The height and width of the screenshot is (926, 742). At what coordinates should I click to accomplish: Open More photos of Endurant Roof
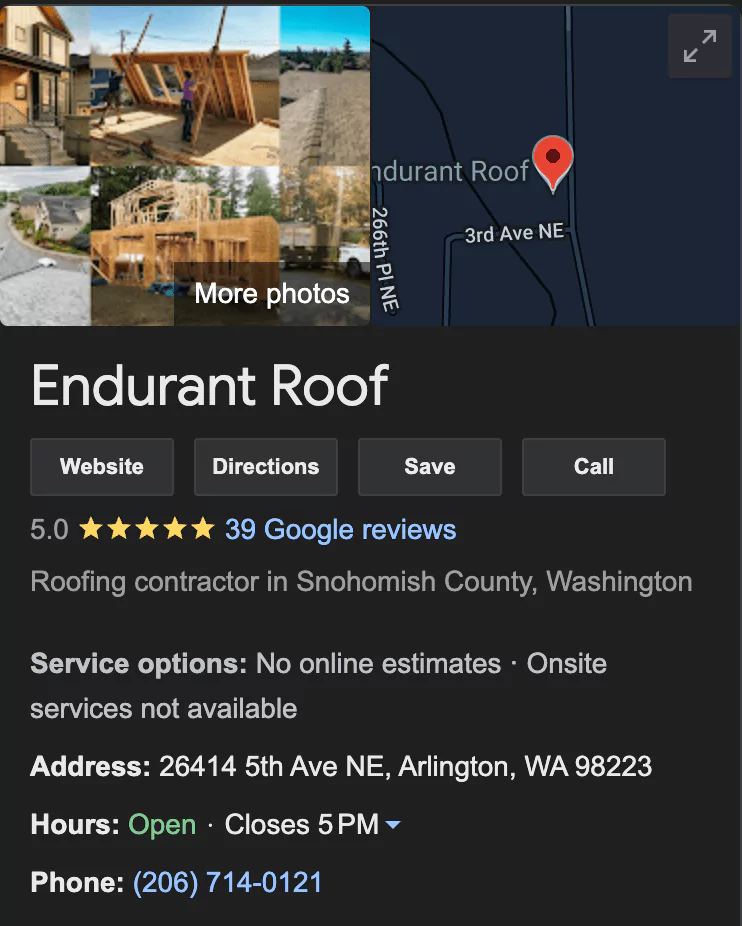271,293
